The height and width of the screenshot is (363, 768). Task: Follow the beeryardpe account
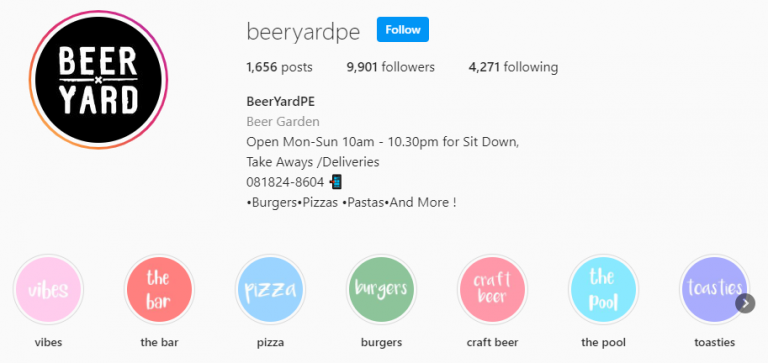point(403,29)
